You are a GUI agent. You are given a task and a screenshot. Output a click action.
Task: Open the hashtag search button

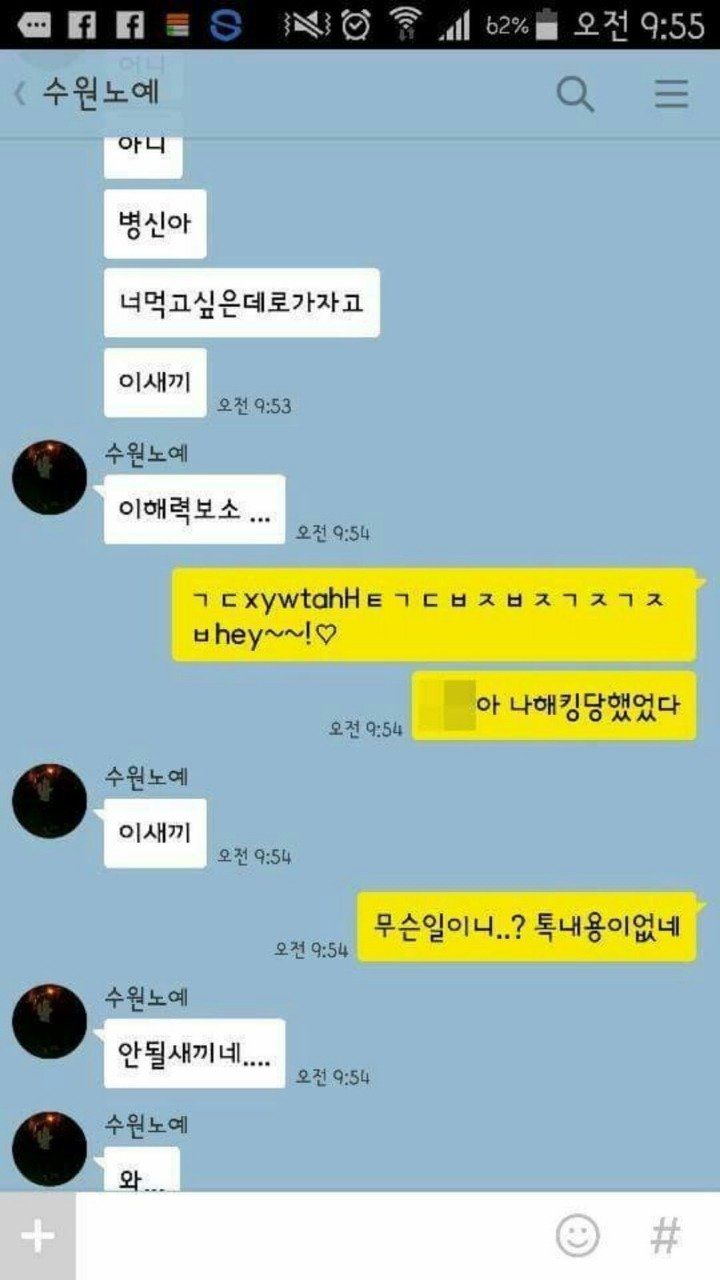(x=665, y=1236)
